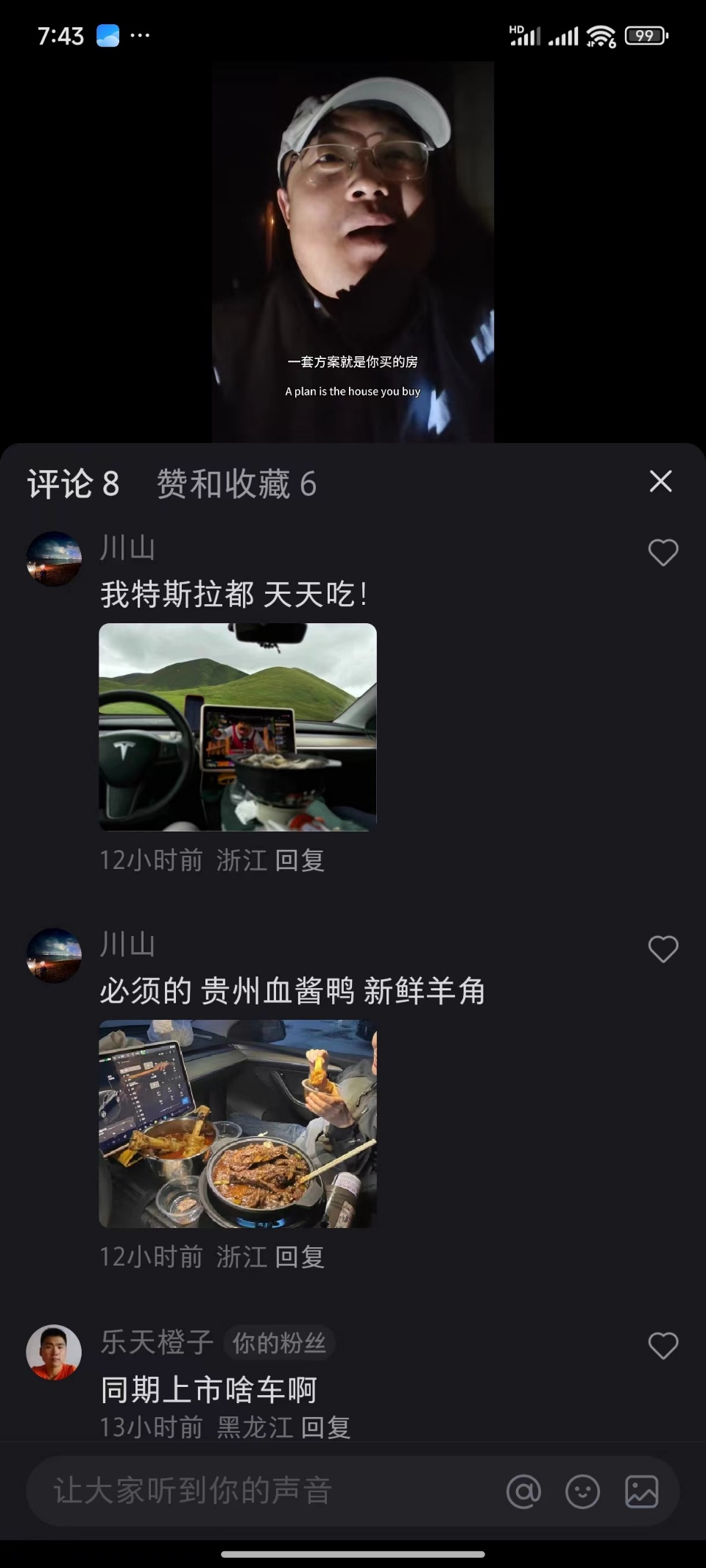Select the 评论 tab
The height and width of the screenshot is (1568, 706).
click(73, 484)
